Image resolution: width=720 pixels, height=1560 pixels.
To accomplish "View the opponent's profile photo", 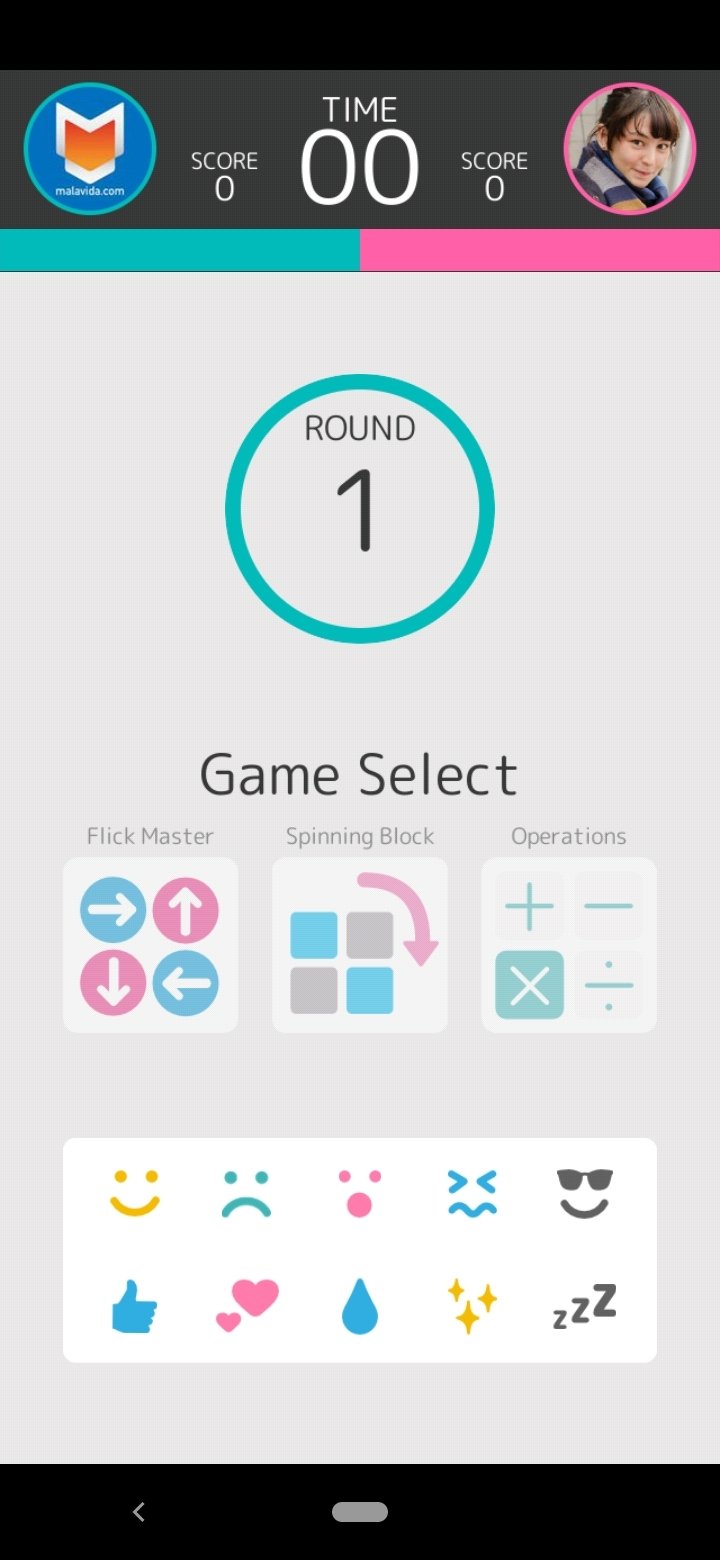I will 630,149.
